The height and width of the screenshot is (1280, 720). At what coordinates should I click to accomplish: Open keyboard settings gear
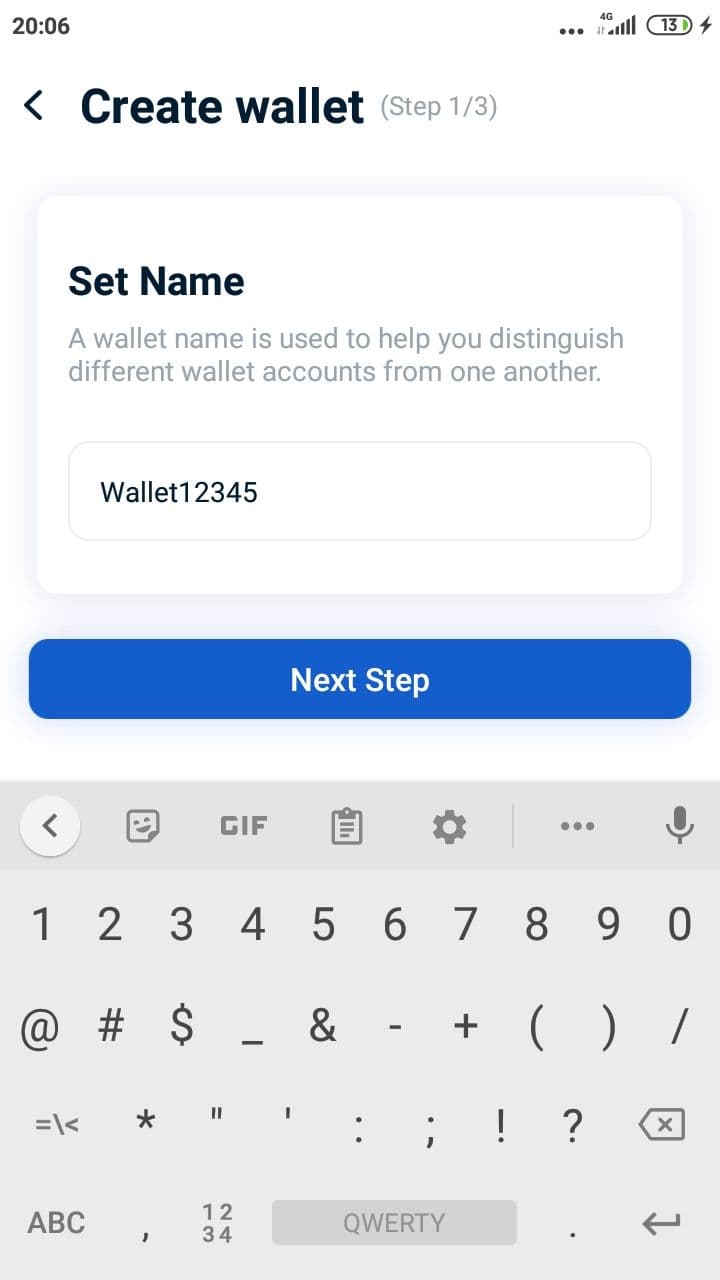449,826
